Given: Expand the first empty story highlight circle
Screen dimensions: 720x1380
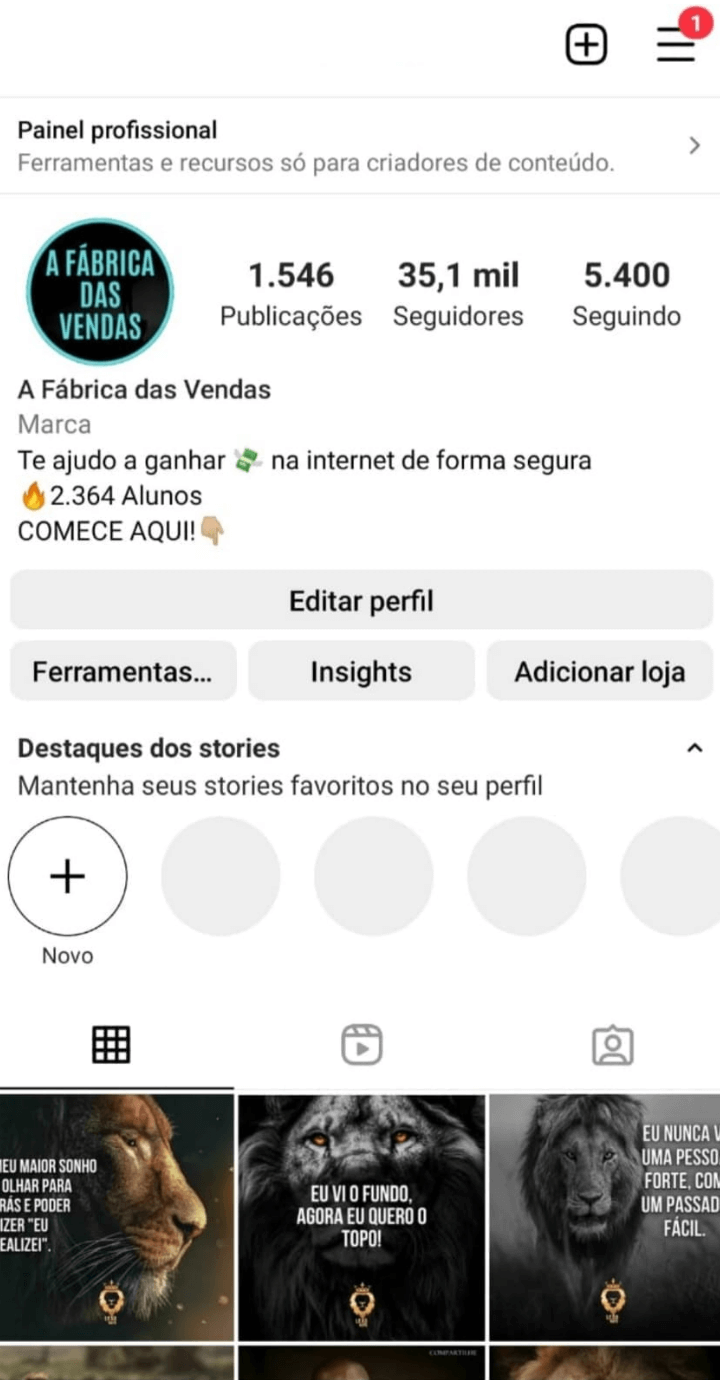Looking at the screenshot, I should pyautogui.click(x=220, y=876).
